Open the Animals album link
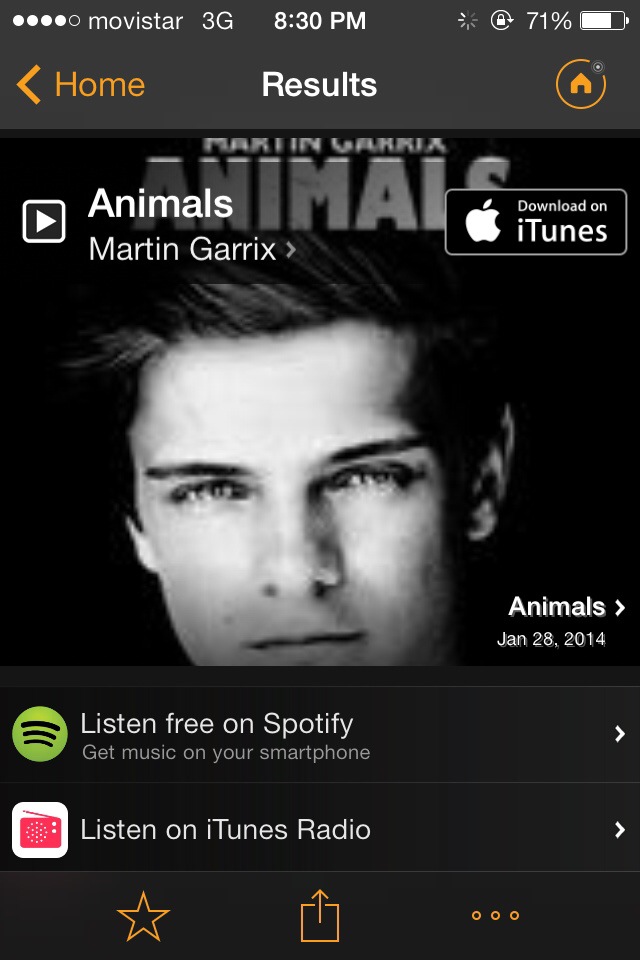 click(565, 607)
